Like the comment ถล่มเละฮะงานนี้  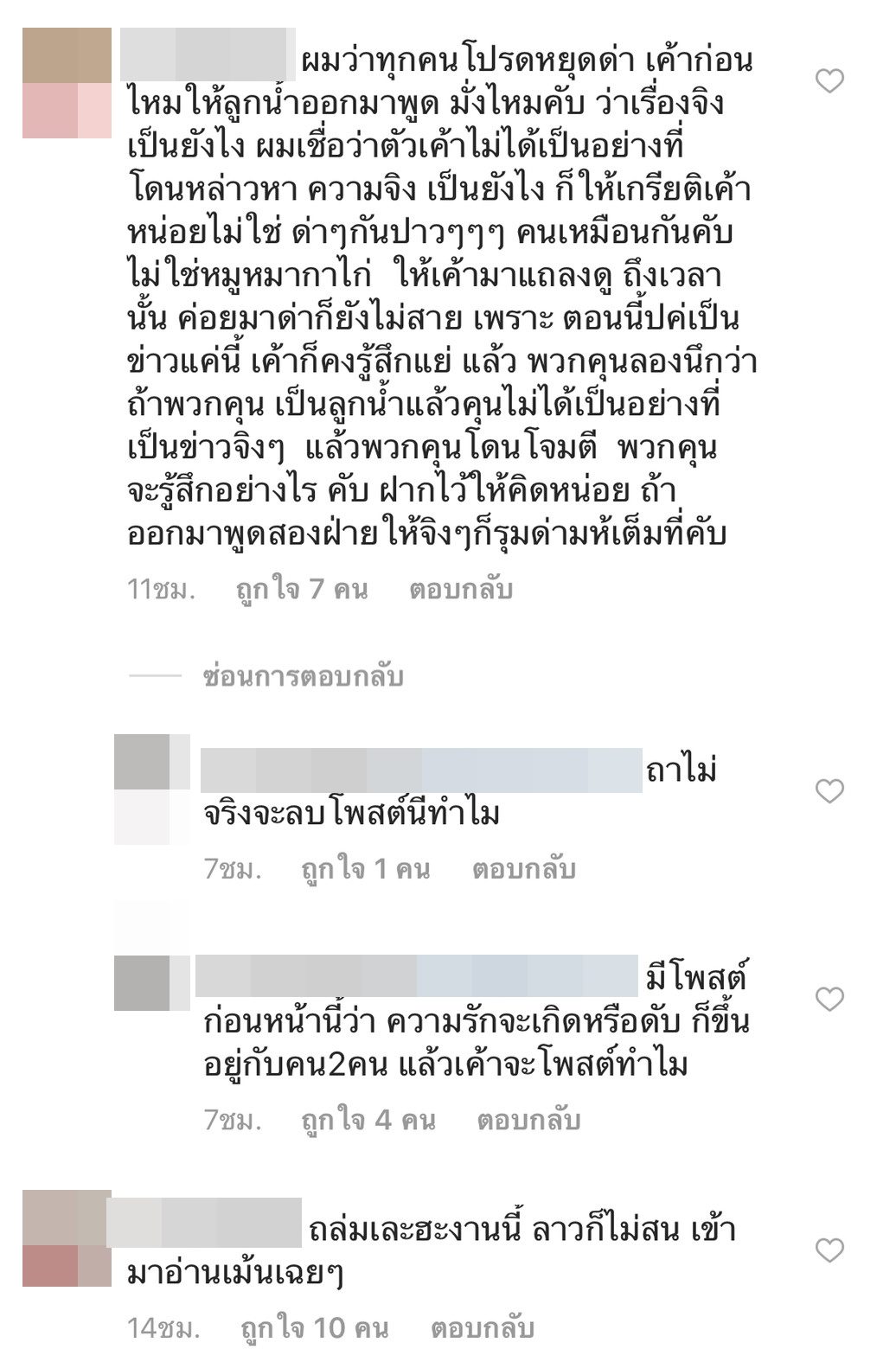829,1250
